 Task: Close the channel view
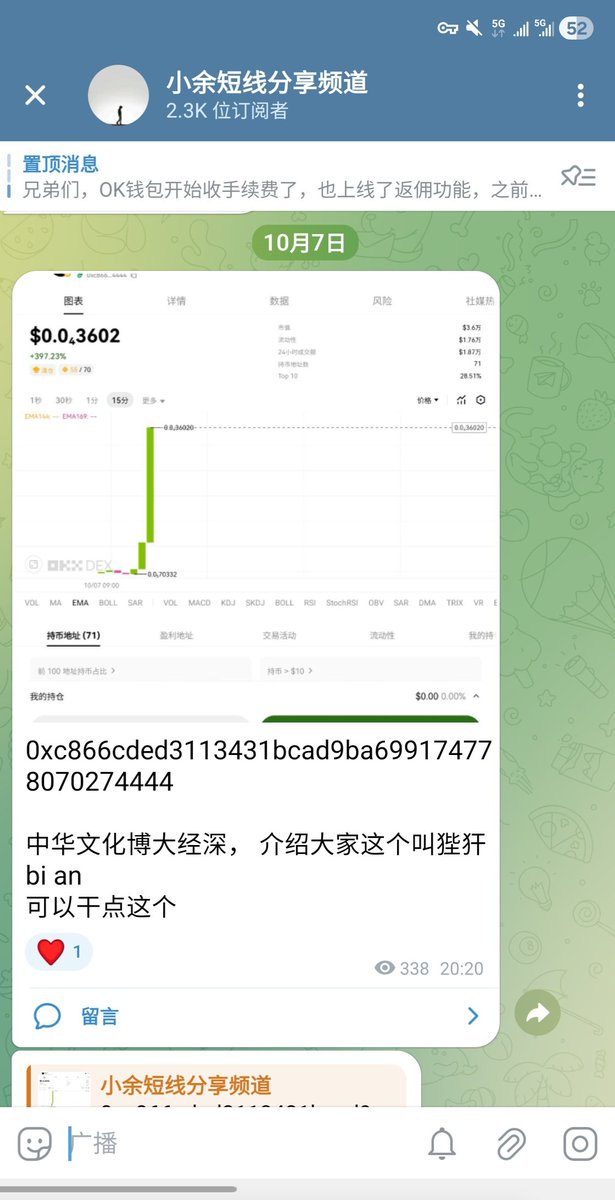tap(35, 96)
